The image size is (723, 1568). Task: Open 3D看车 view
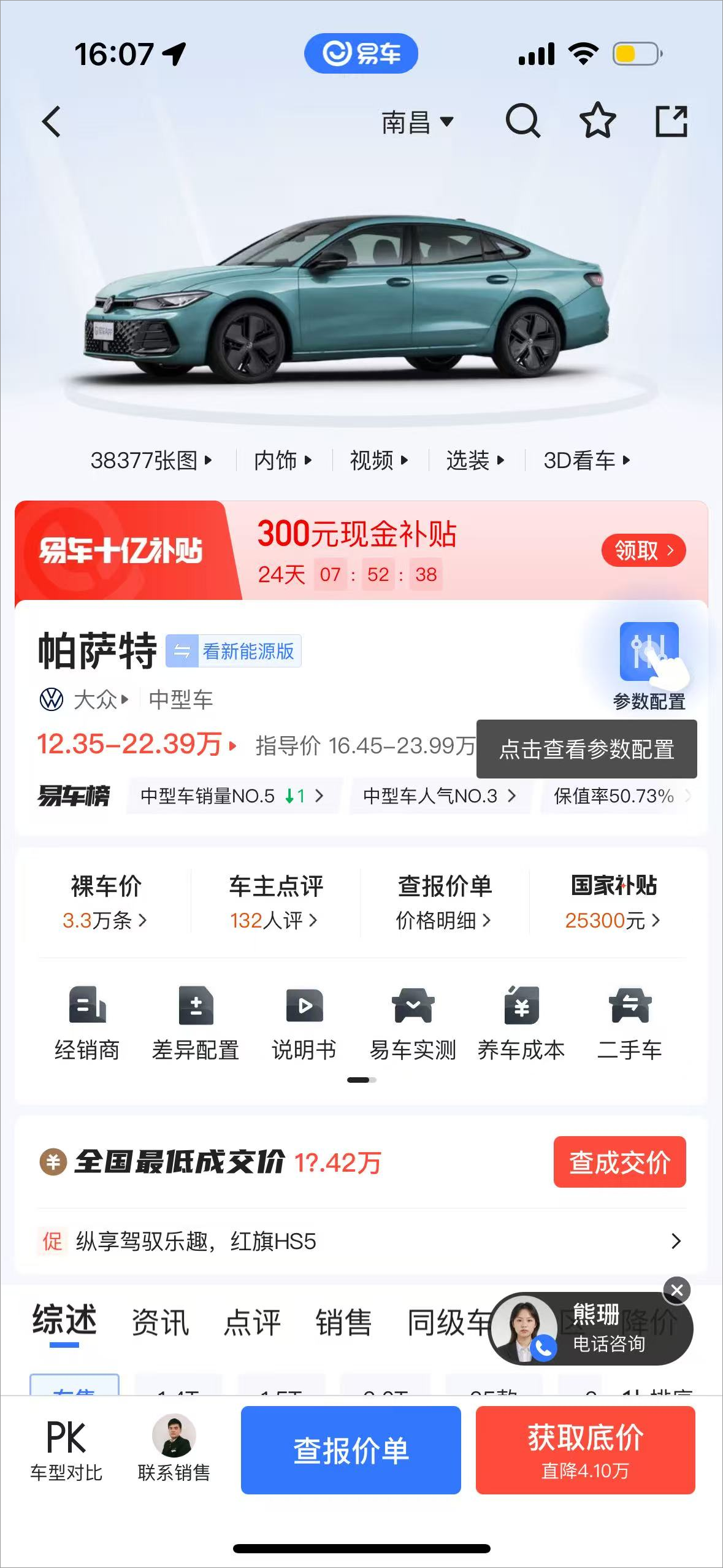coord(586,460)
